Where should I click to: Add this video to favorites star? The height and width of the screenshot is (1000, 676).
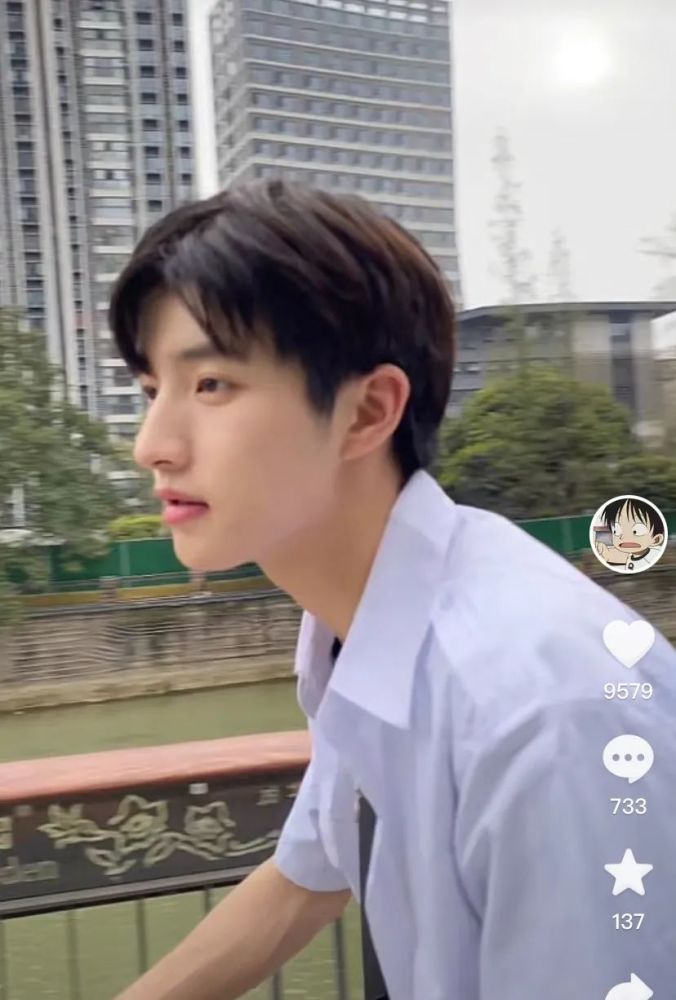coord(628,873)
